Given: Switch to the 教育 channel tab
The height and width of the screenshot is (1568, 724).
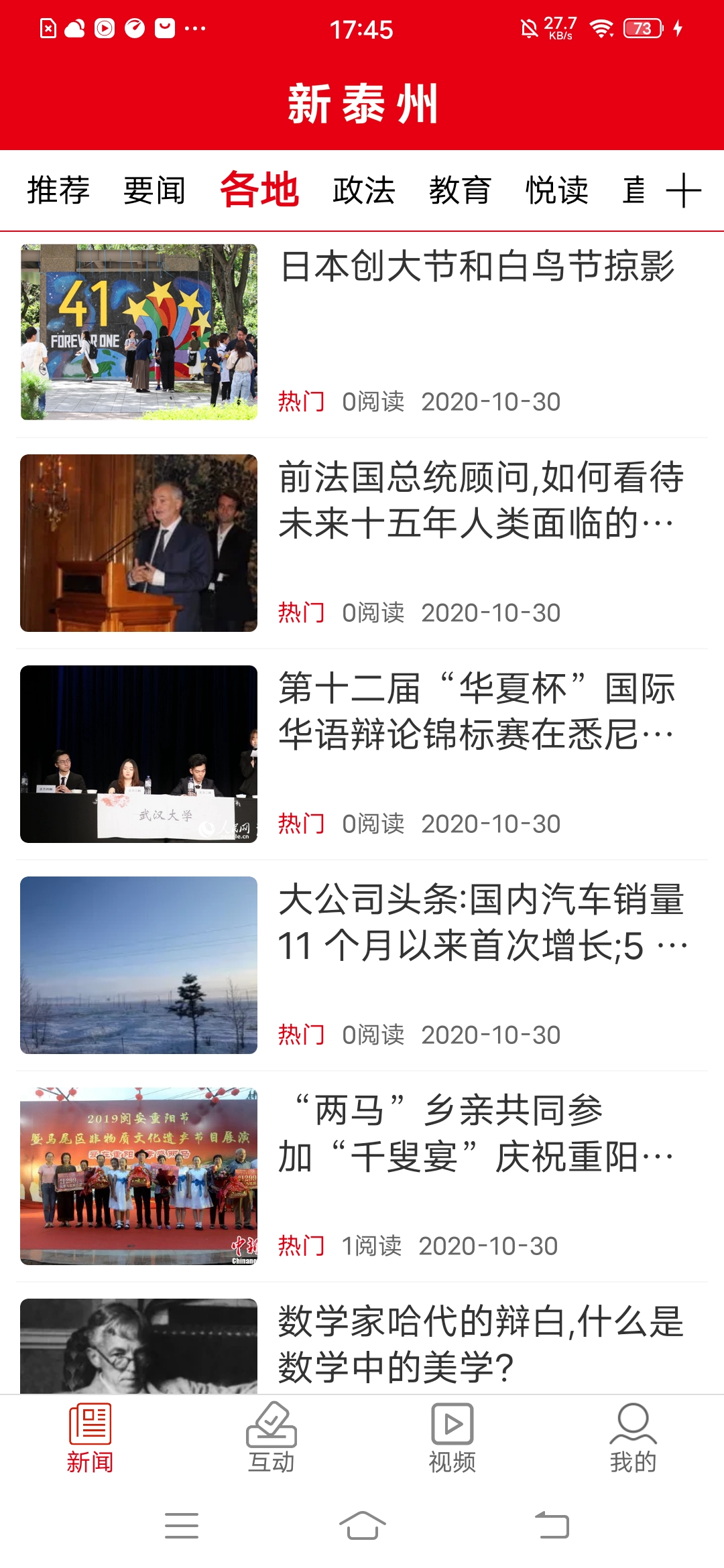Looking at the screenshot, I should click(460, 191).
